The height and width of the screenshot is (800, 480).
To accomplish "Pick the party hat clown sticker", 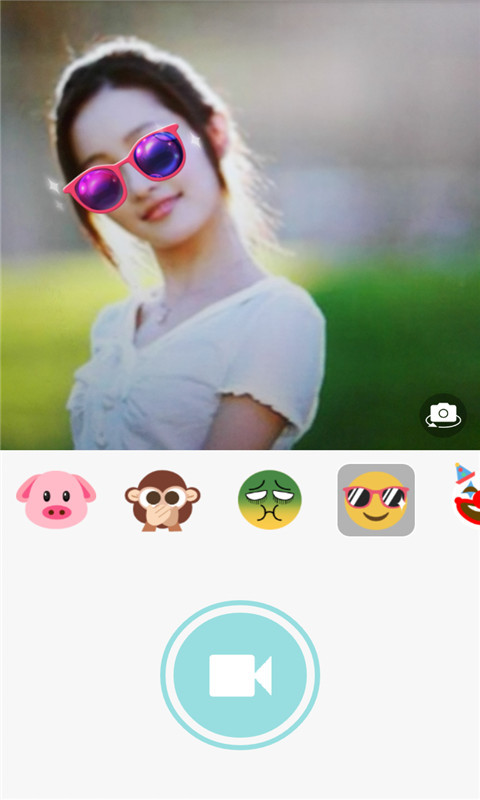I will click(x=466, y=494).
